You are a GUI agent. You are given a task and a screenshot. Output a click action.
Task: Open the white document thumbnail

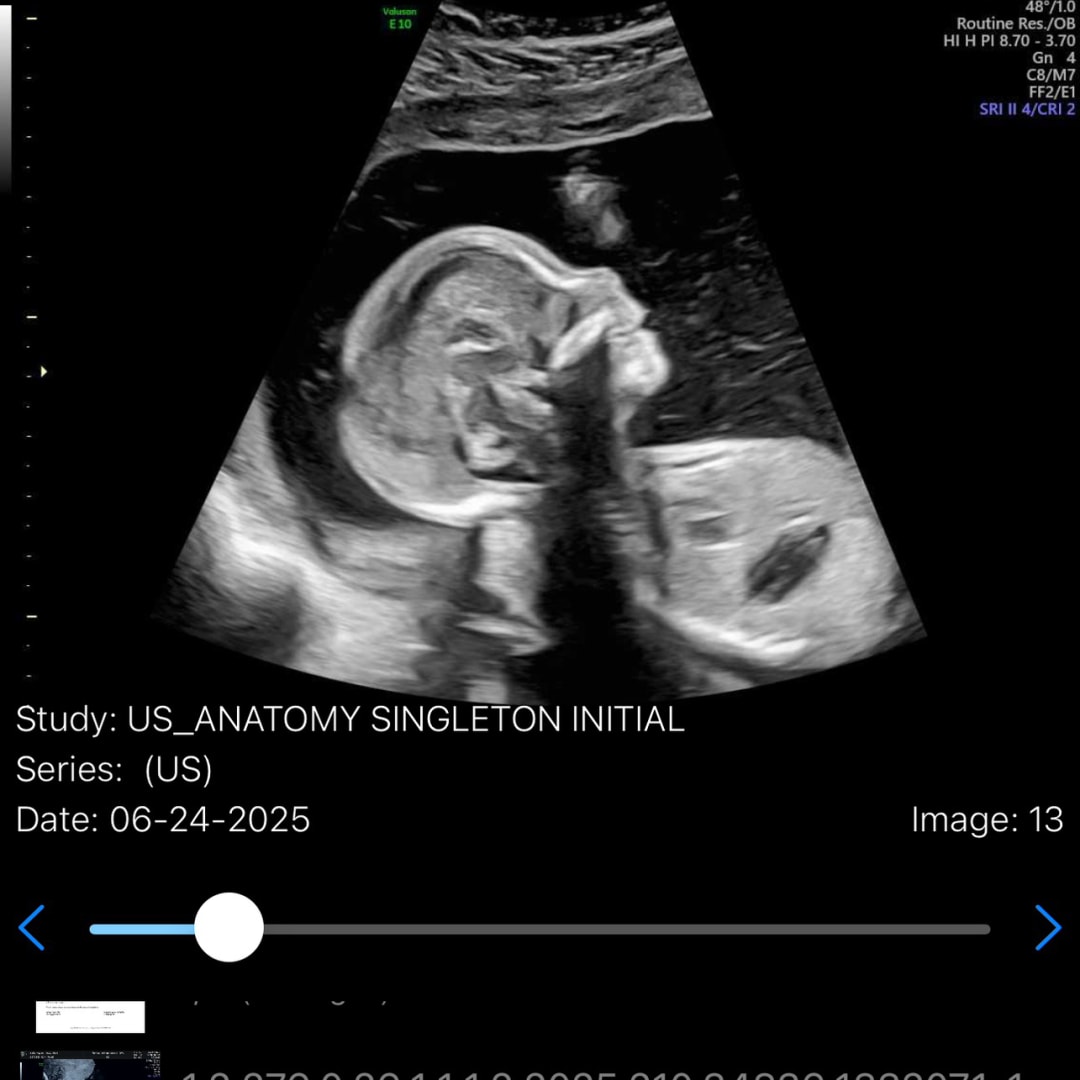[90, 1016]
